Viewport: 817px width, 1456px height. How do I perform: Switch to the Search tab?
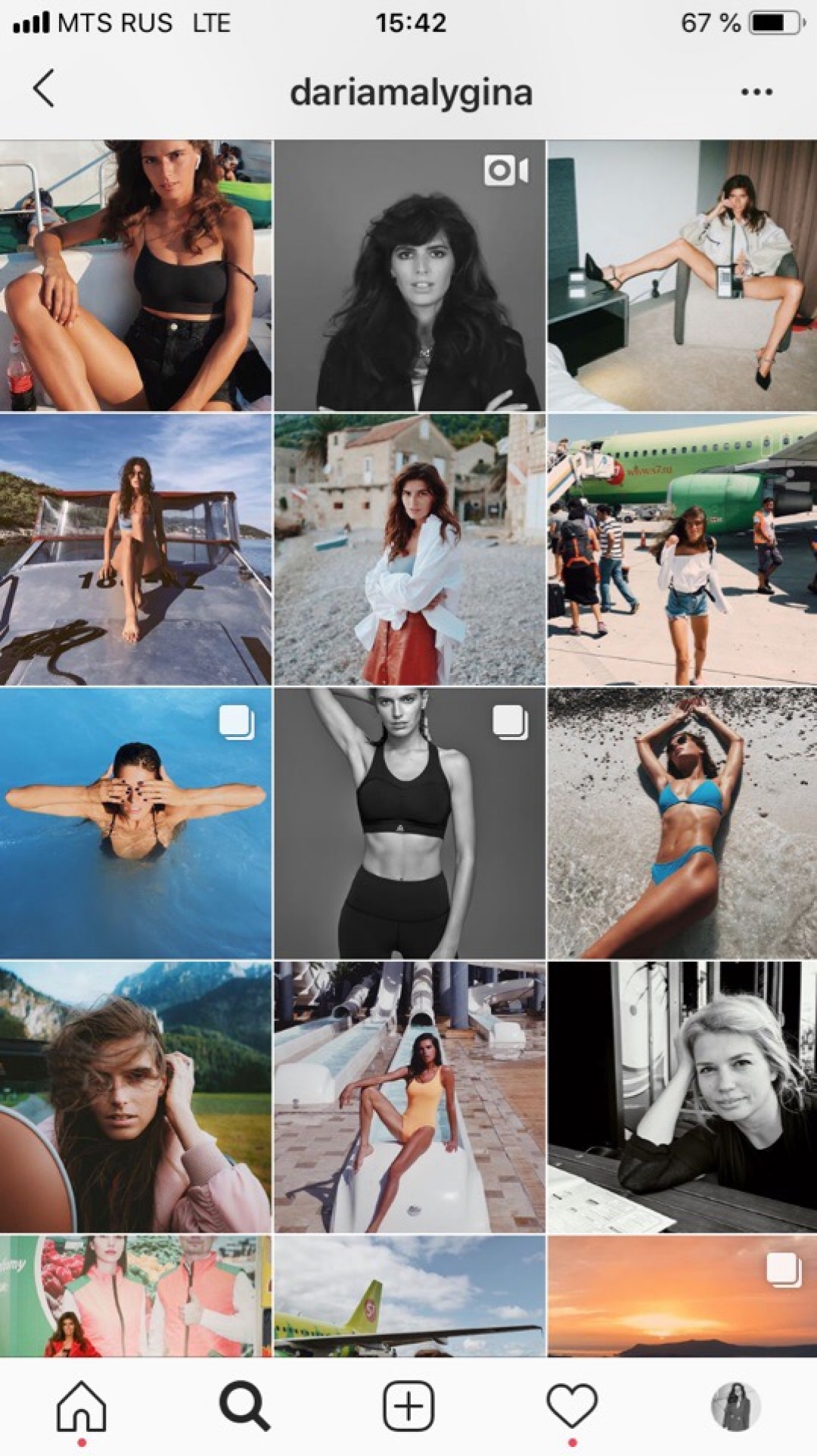(244, 1406)
